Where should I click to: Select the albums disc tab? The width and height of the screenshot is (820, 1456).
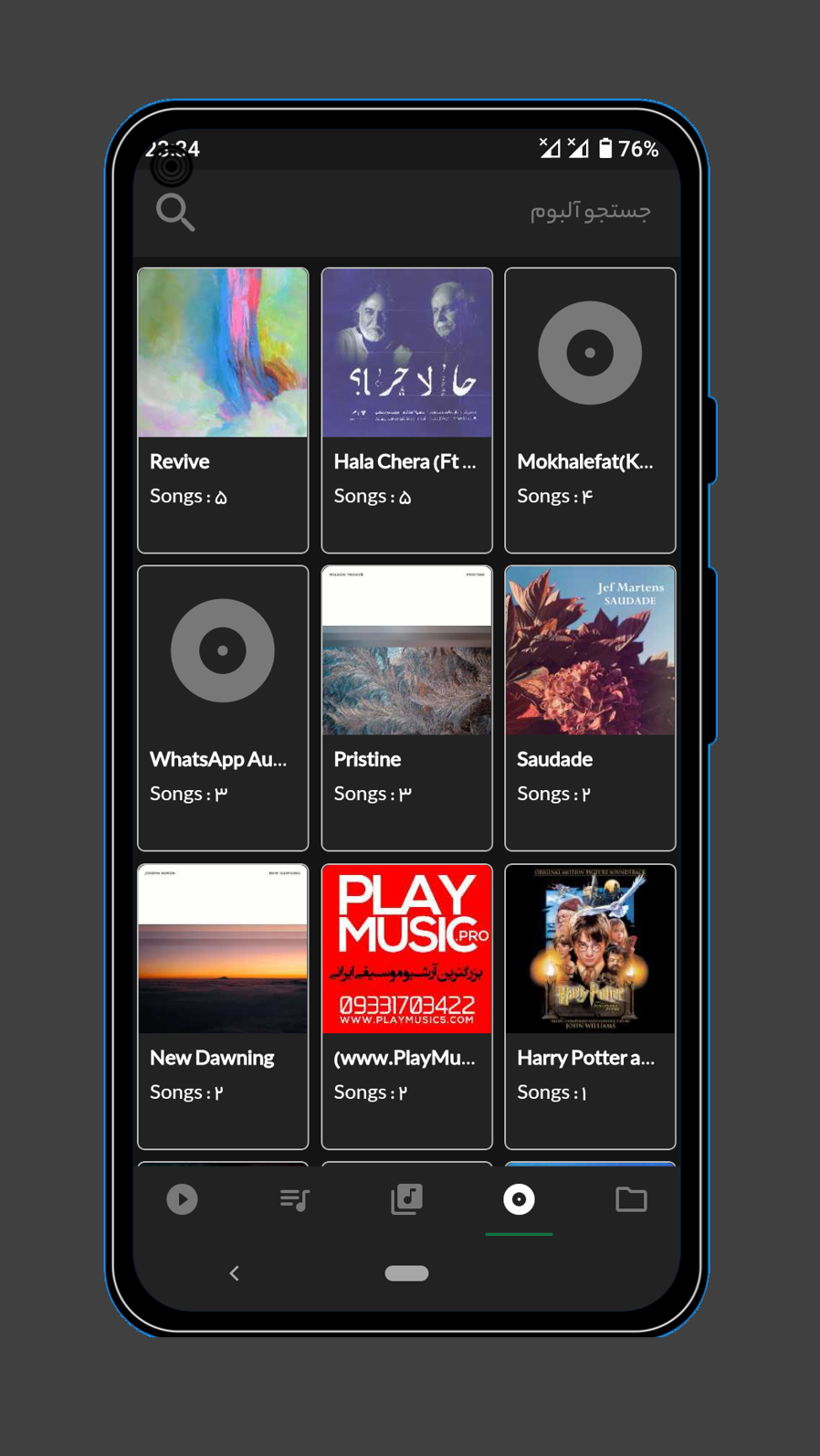tap(519, 1198)
